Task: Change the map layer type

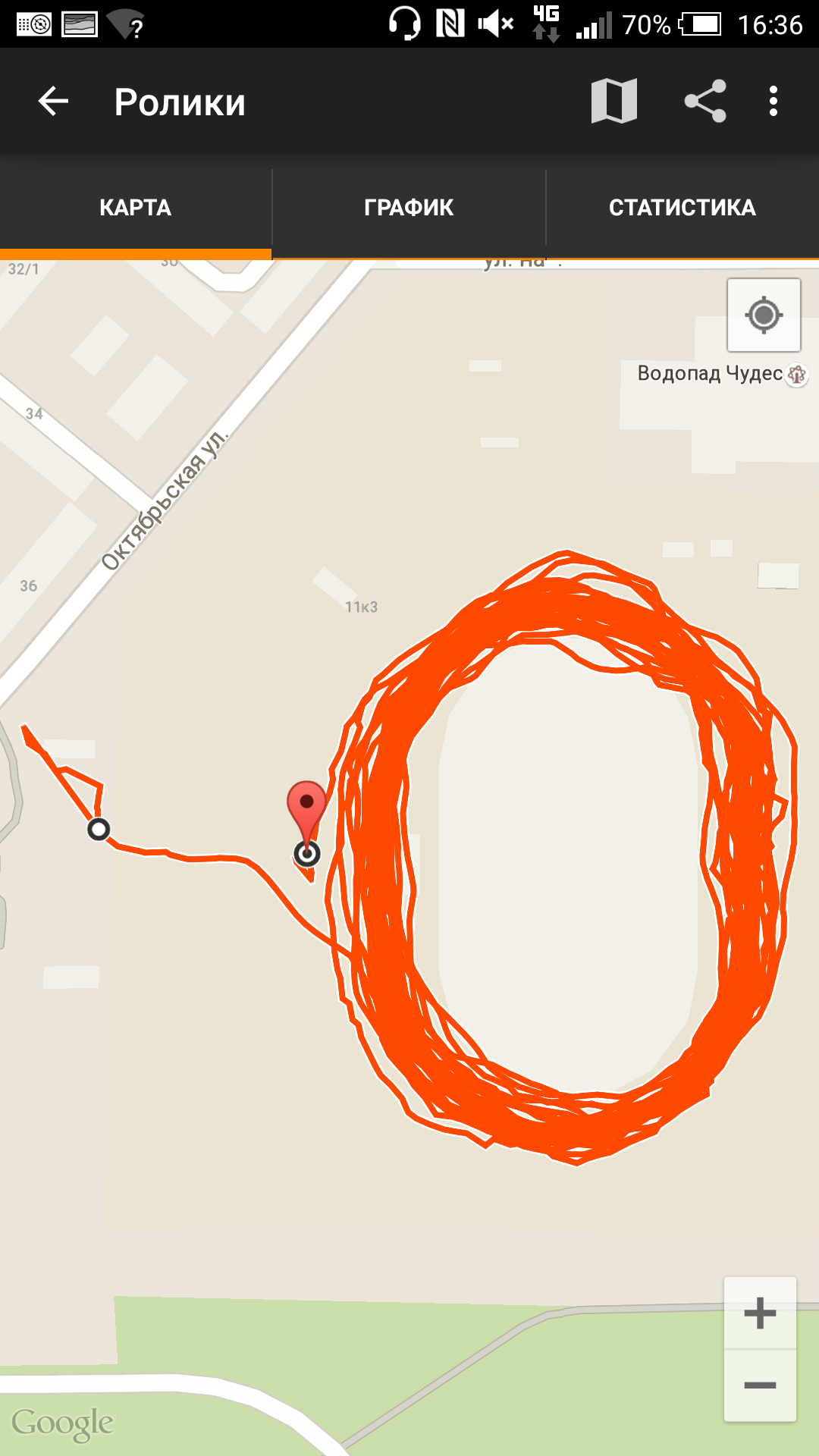Action: pos(613,101)
